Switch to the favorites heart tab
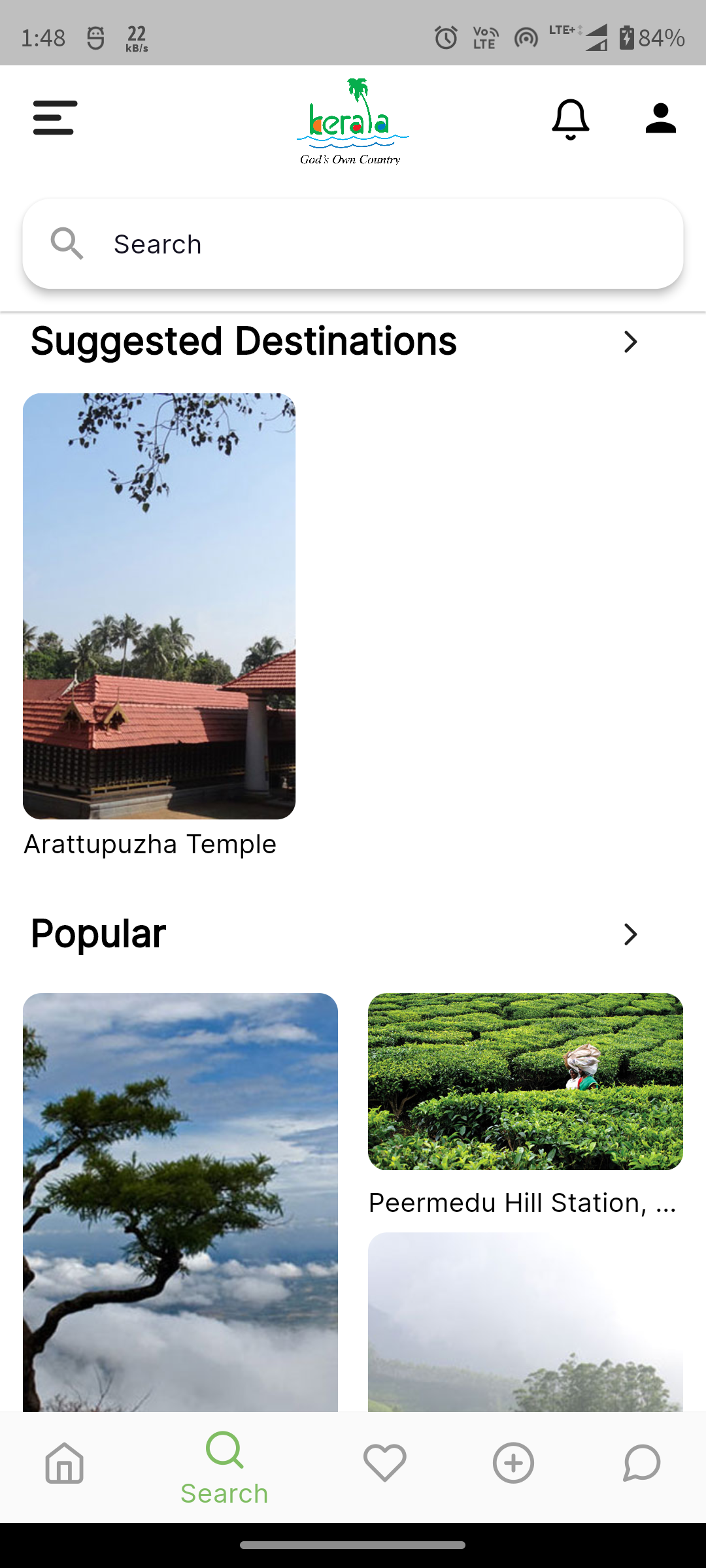 point(385,1463)
